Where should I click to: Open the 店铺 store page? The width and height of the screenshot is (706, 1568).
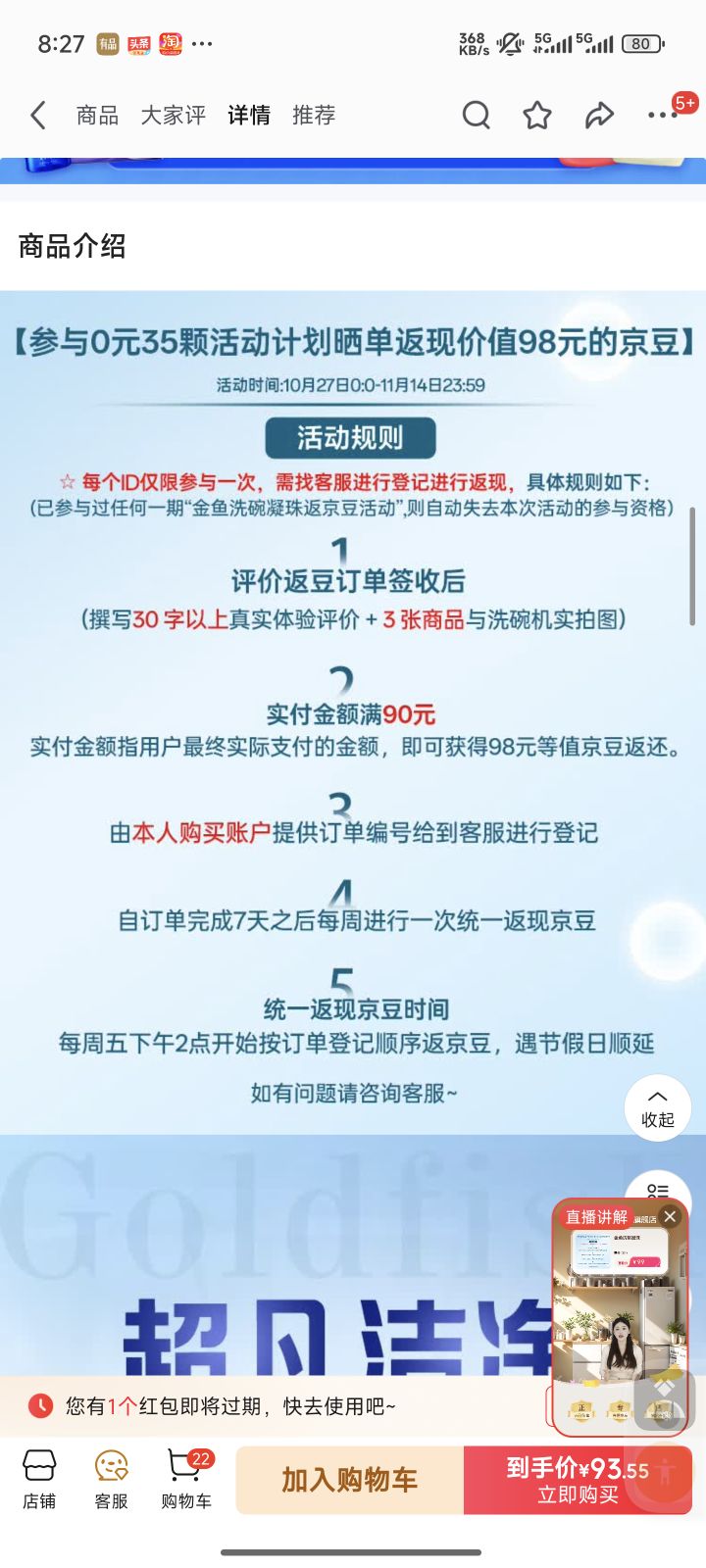click(39, 1480)
